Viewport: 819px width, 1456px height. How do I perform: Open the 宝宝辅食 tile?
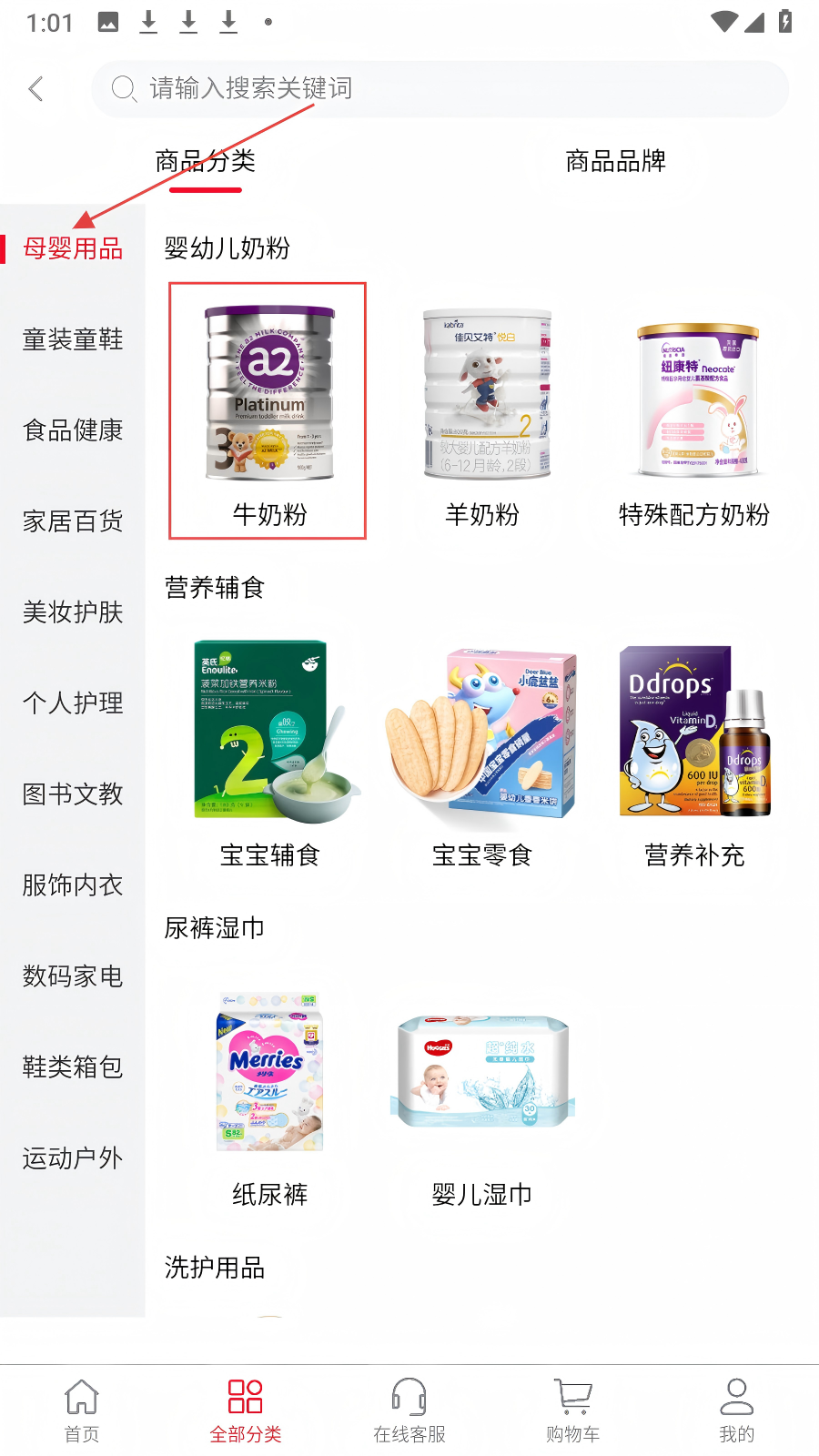point(270,751)
